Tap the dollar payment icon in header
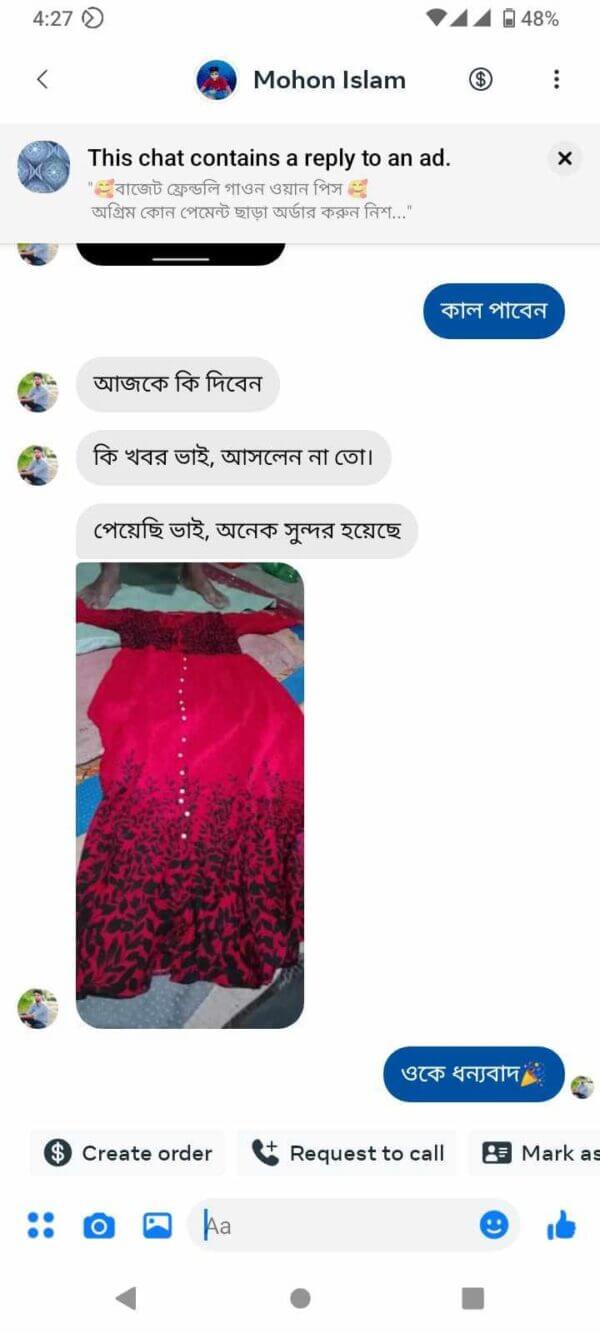600x1333 pixels. (481, 80)
